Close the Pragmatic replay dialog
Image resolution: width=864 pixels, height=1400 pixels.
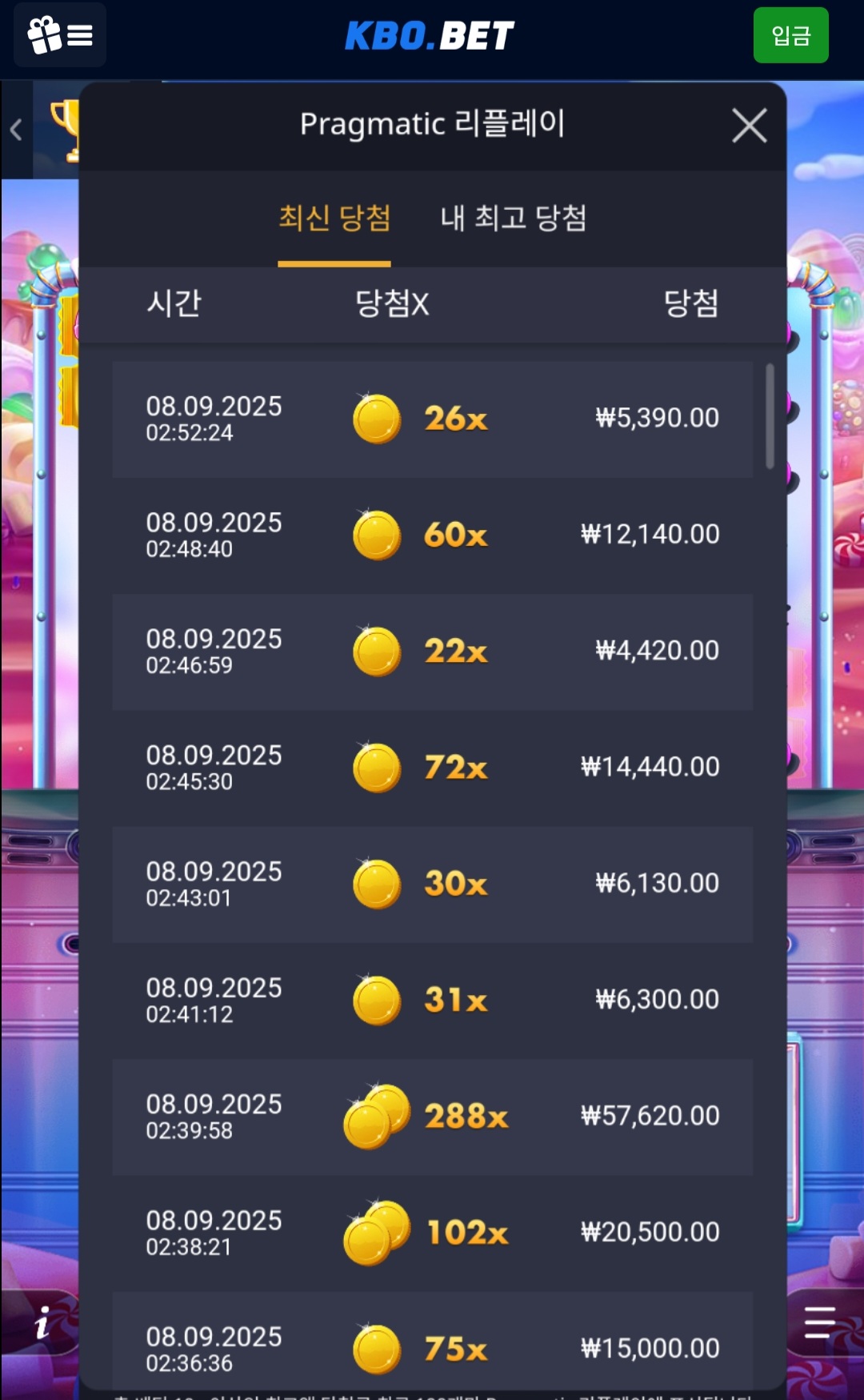[749, 126]
